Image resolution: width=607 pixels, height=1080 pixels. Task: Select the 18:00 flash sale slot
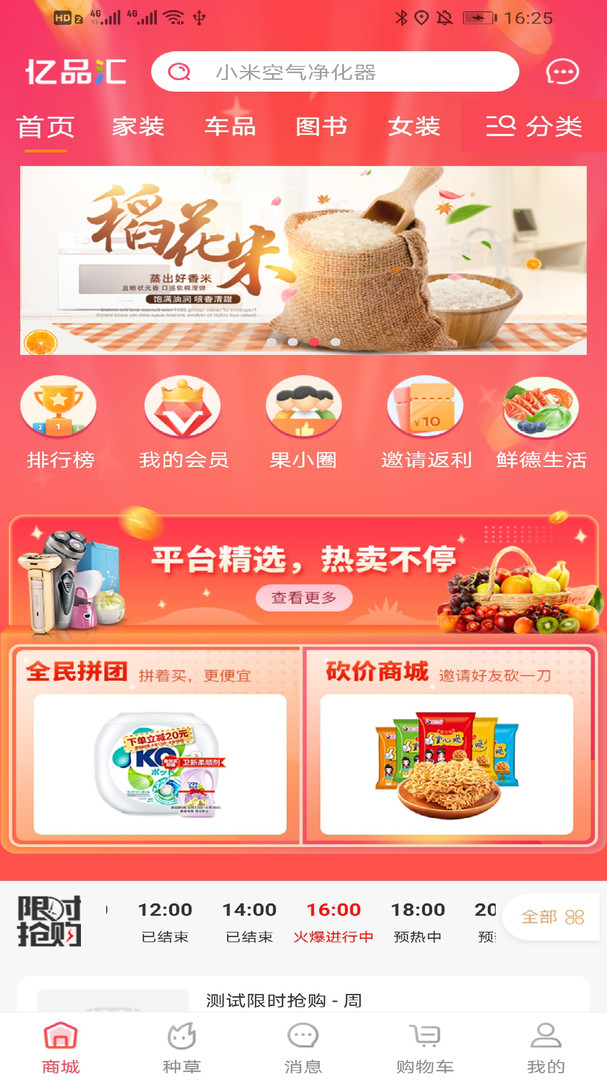coord(417,921)
